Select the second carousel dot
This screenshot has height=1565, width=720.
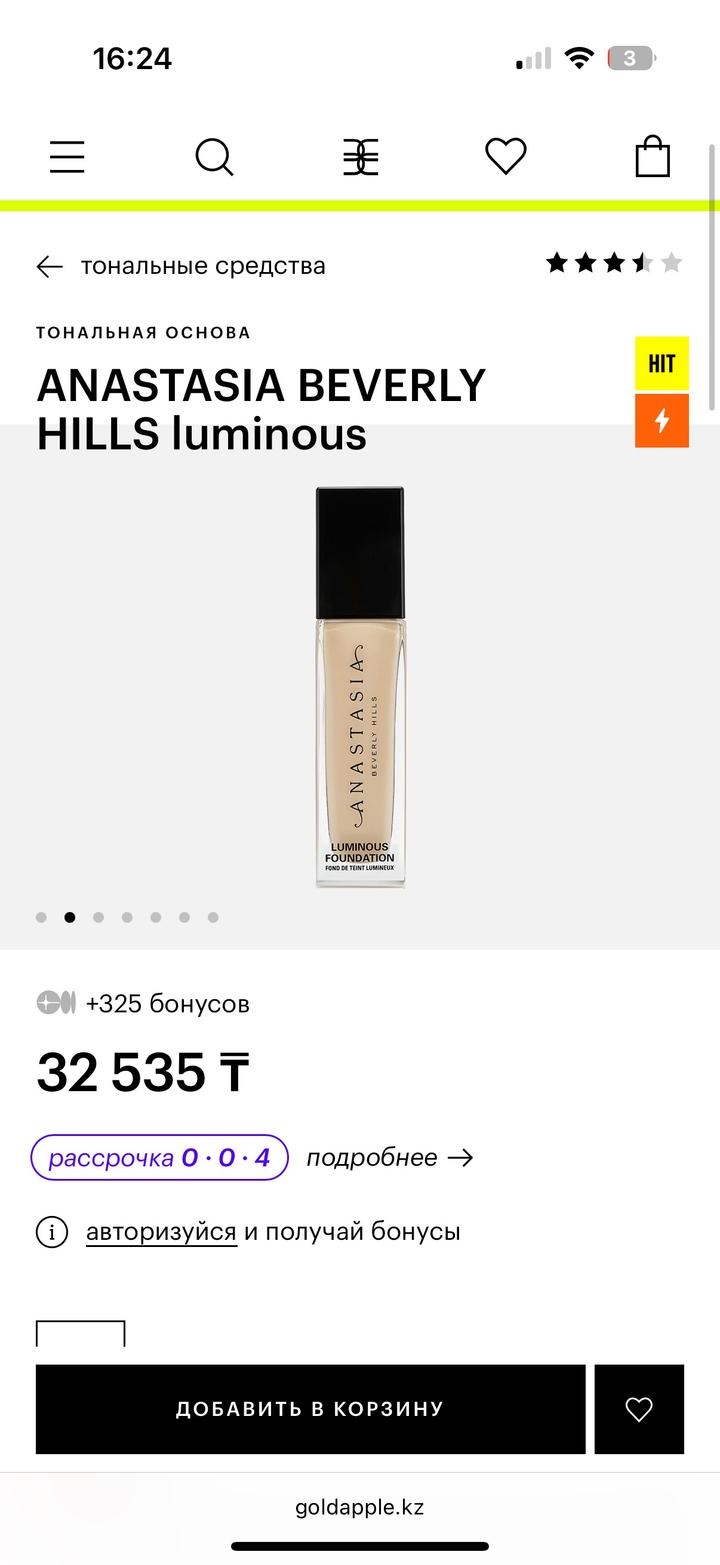70,916
